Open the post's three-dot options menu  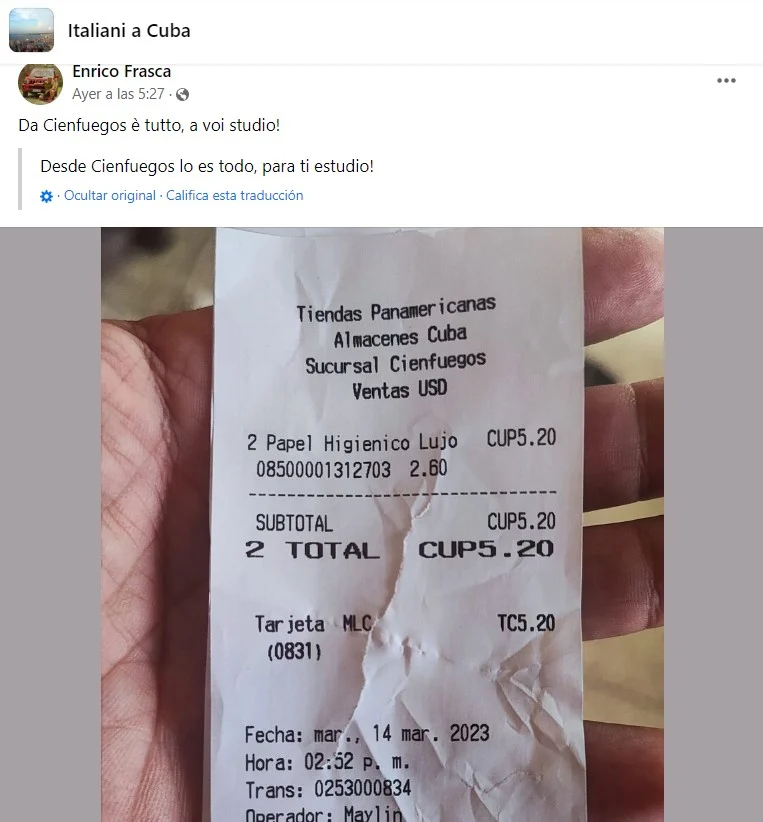[x=726, y=81]
